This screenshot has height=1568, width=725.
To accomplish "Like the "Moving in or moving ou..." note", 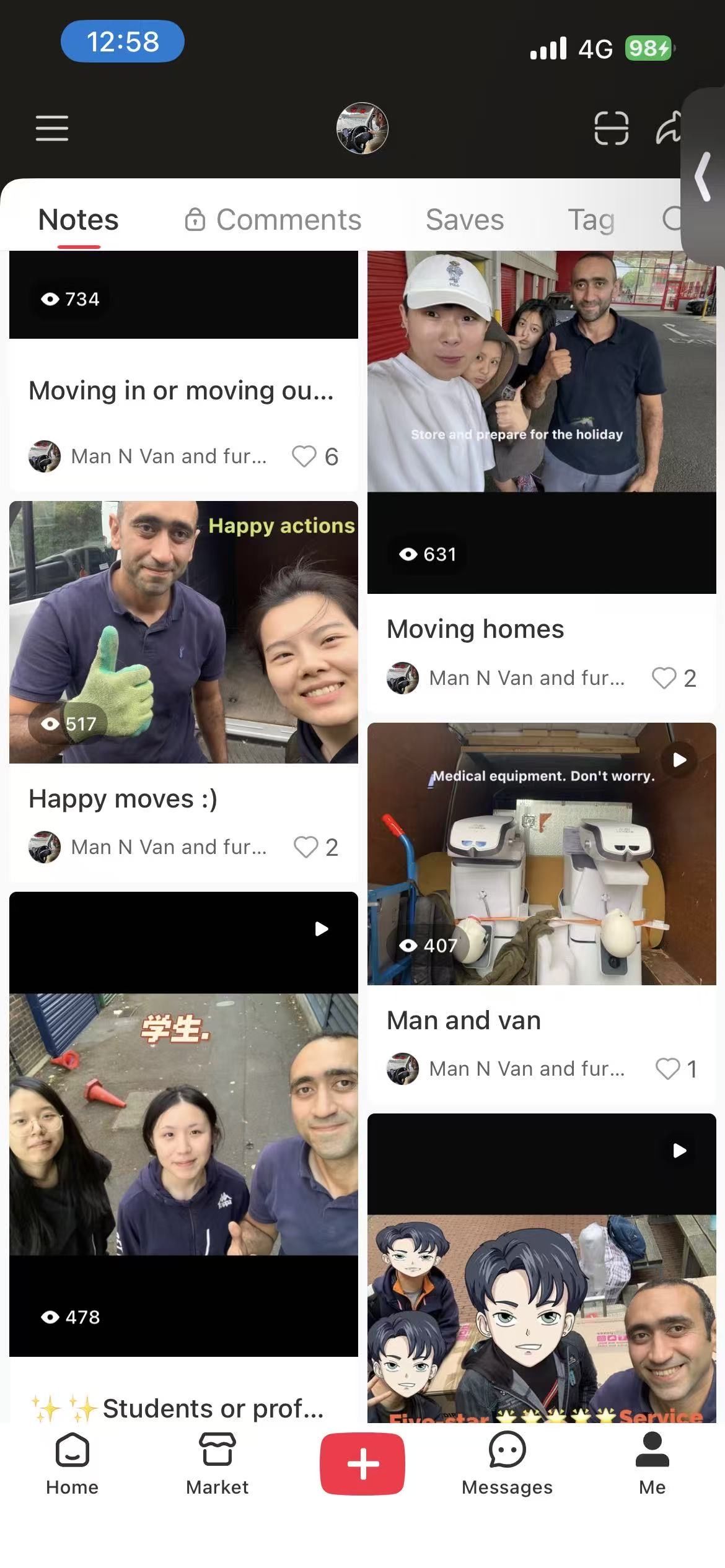I will (x=304, y=456).
